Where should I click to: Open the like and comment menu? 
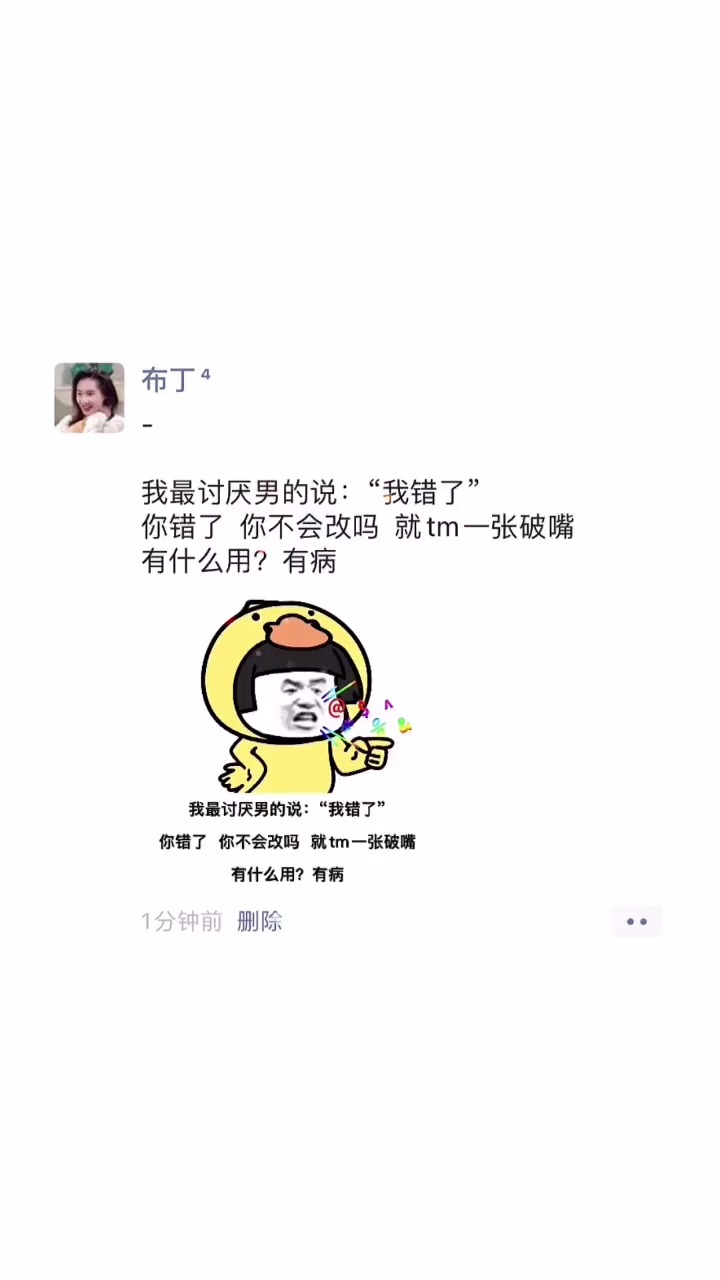pyautogui.click(x=637, y=921)
